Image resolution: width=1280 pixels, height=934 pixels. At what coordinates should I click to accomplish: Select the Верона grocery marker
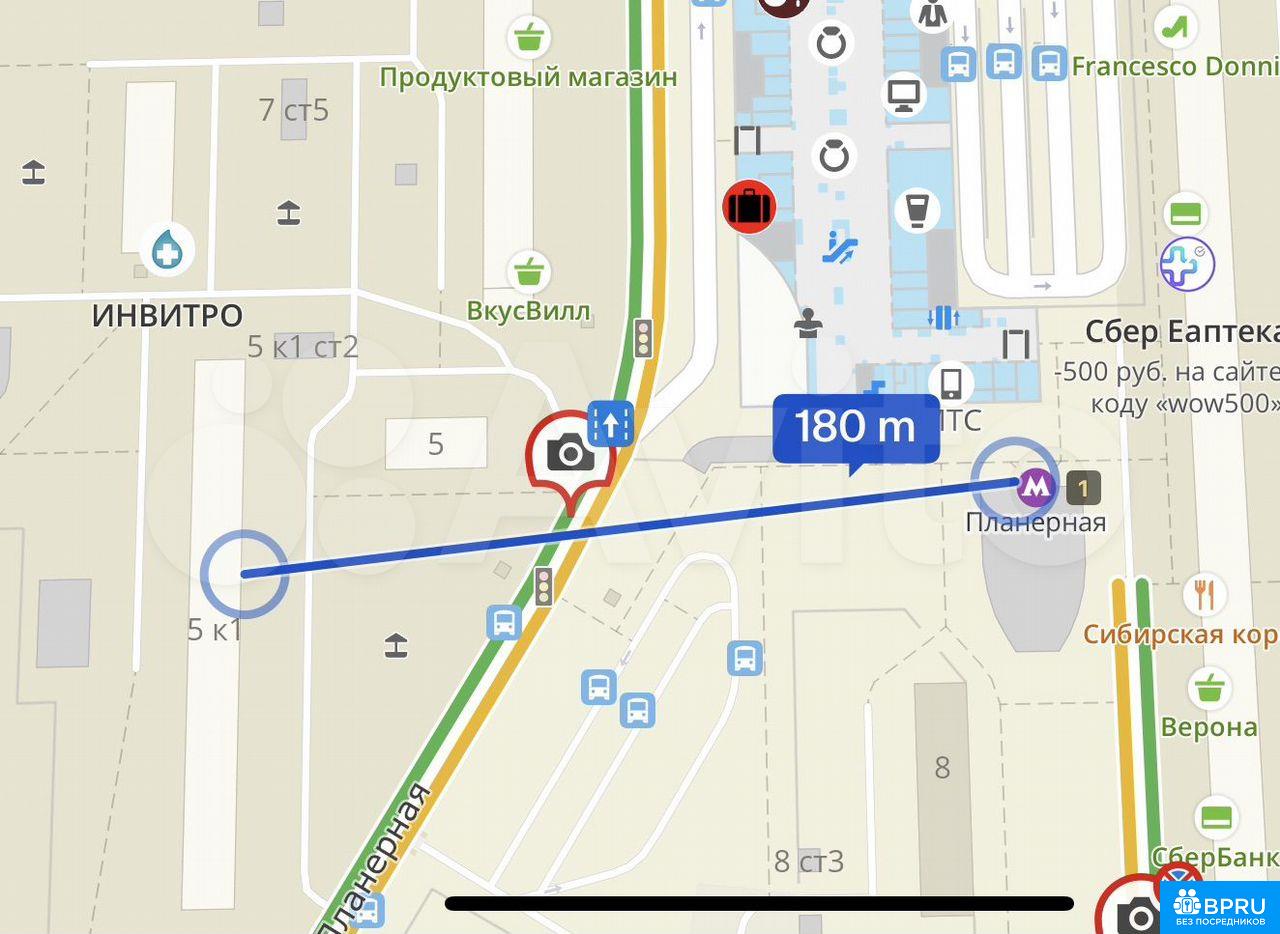1210,689
